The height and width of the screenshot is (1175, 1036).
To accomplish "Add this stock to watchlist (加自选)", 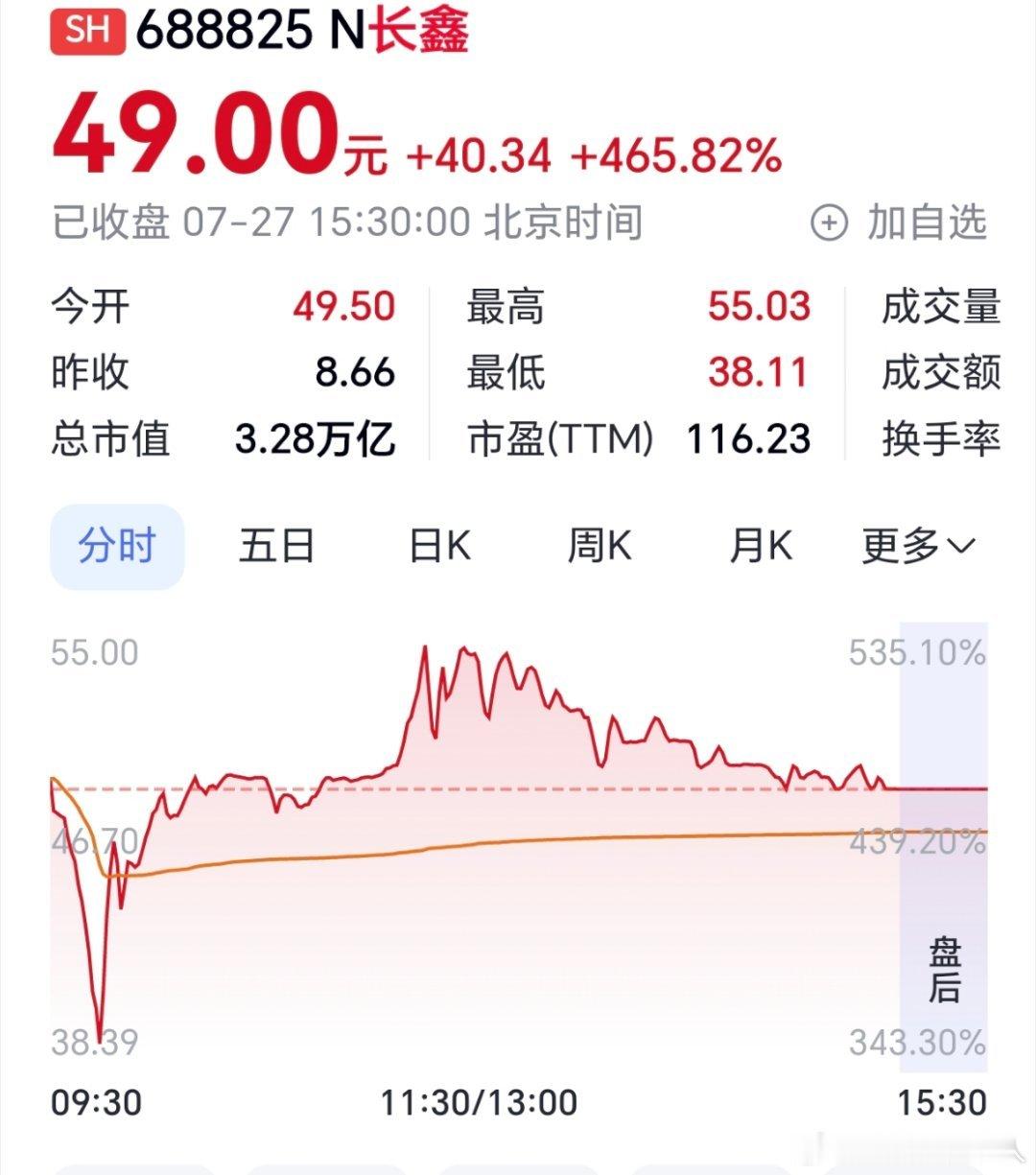I will (899, 223).
